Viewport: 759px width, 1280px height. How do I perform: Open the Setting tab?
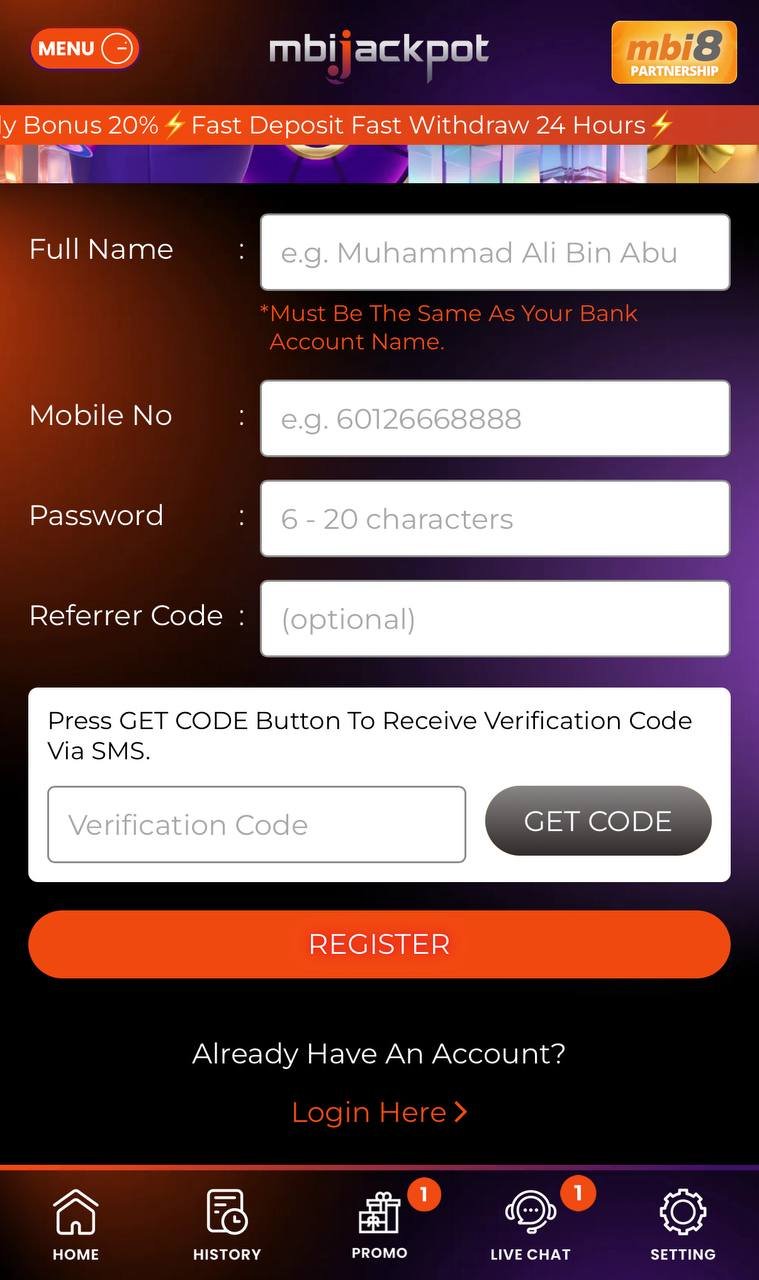[x=683, y=1225]
